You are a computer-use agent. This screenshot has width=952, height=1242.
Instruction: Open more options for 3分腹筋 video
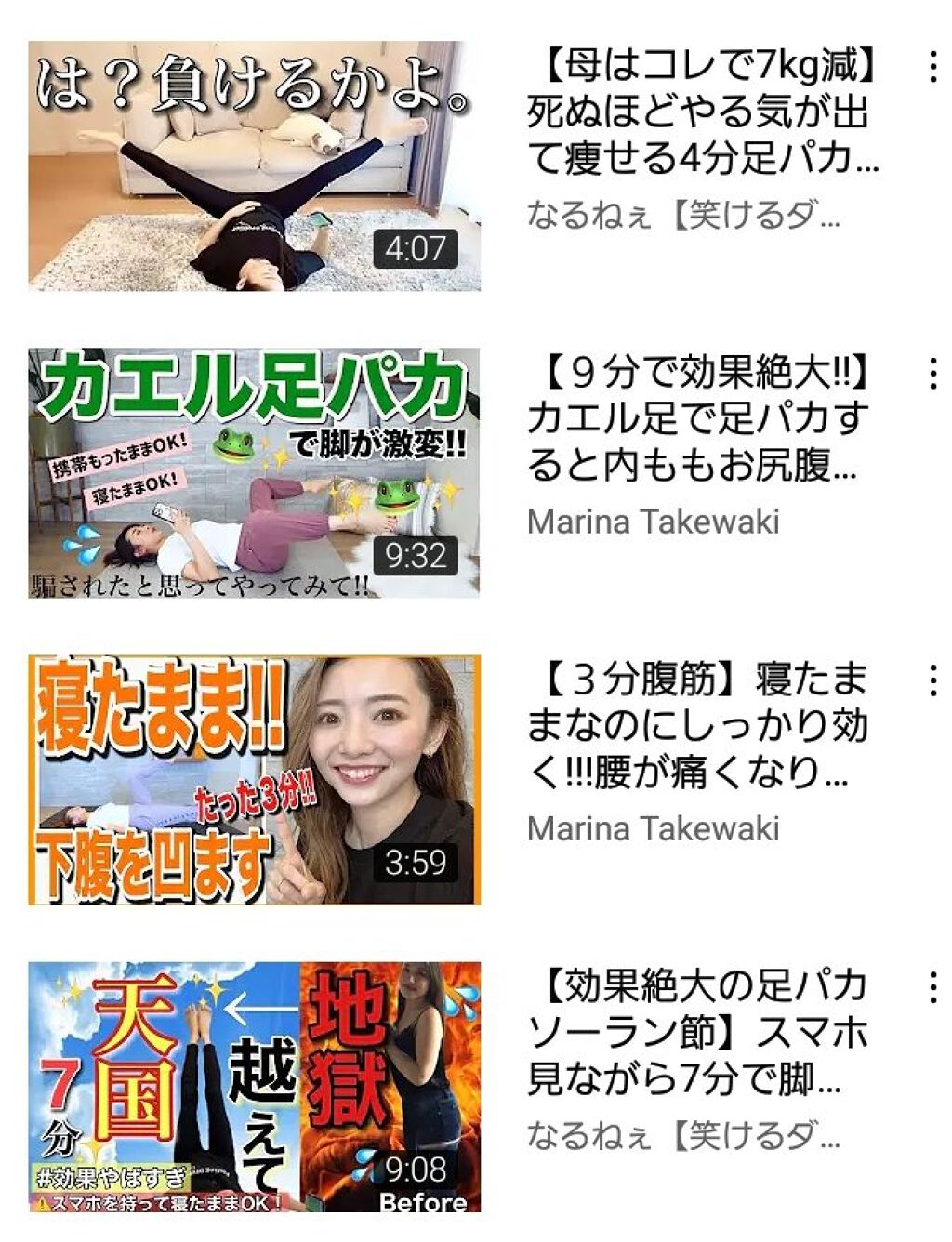pos(932,680)
